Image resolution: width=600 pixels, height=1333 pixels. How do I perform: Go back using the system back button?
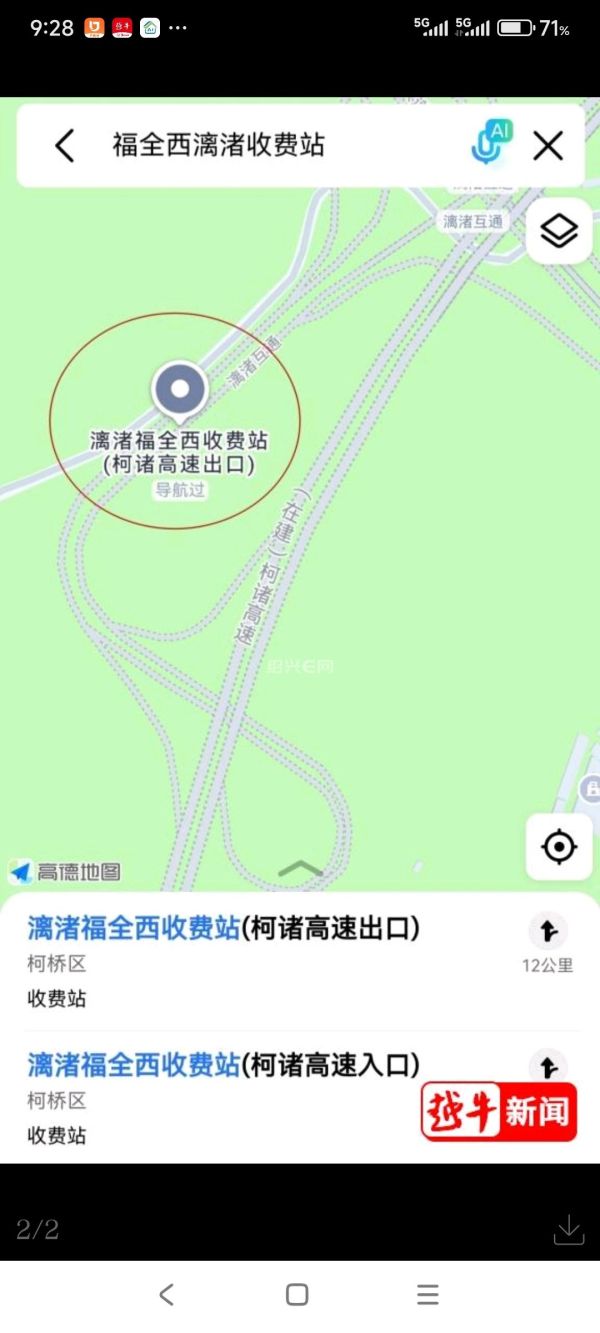click(x=167, y=1295)
